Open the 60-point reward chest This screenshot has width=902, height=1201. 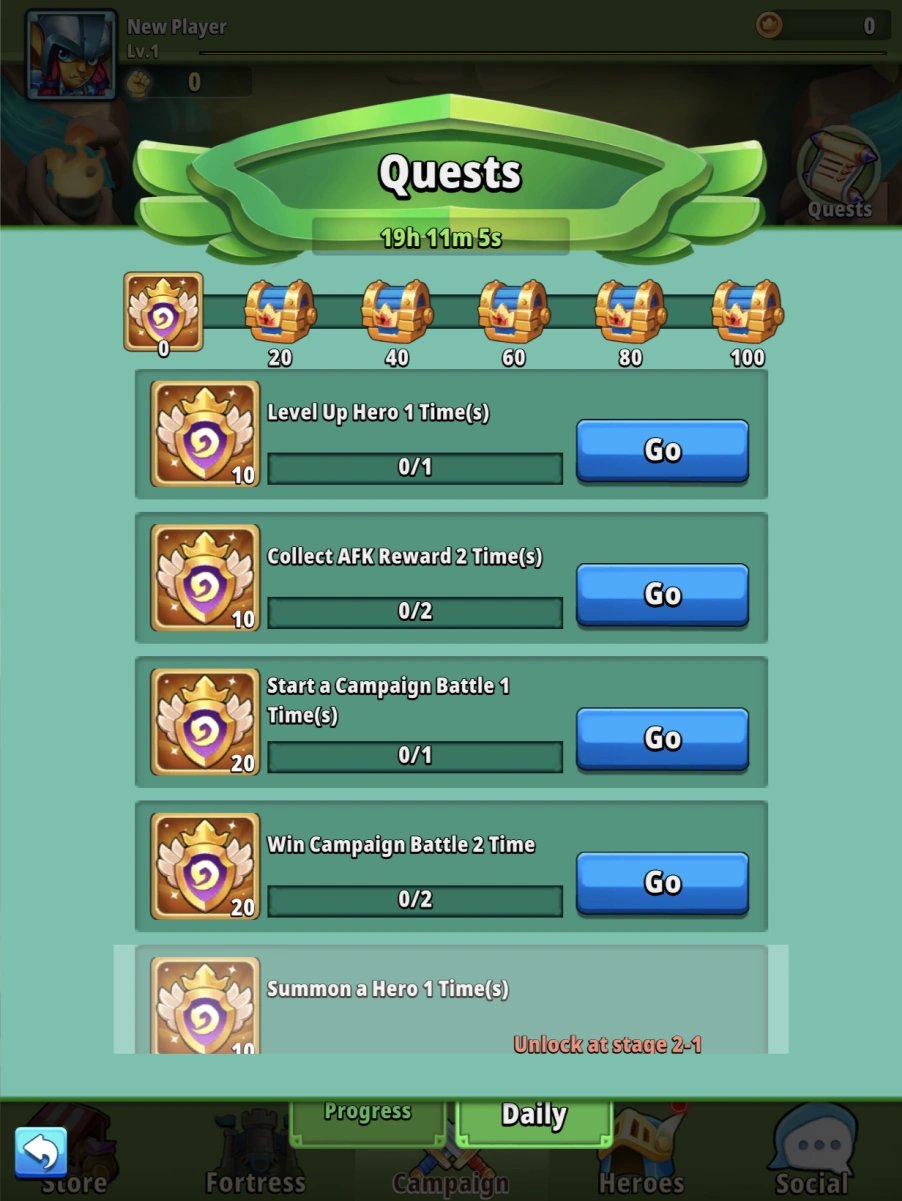point(513,313)
